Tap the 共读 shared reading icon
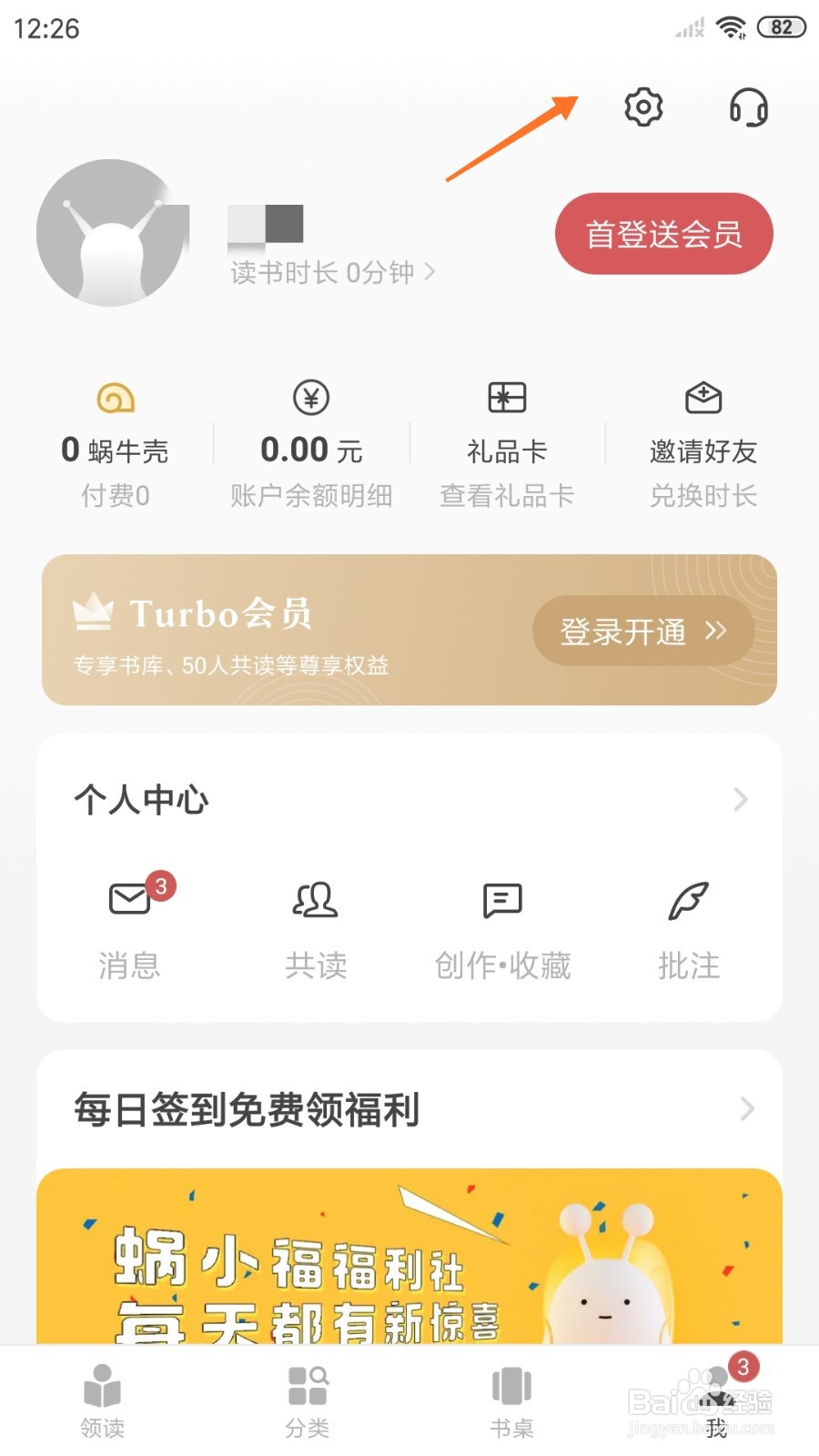The image size is (819, 1456). click(x=315, y=901)
